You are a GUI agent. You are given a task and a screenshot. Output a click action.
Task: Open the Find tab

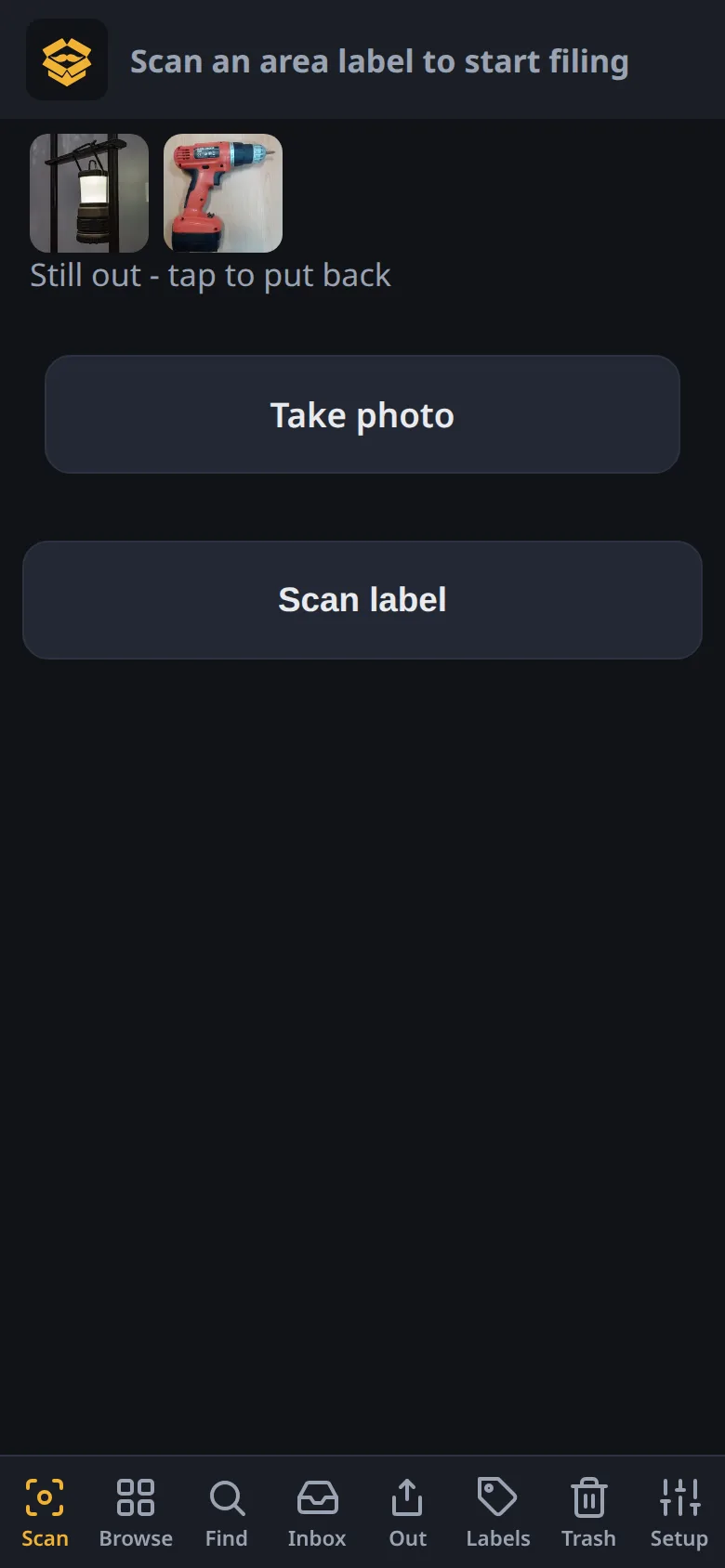[x=227, y=1513]
